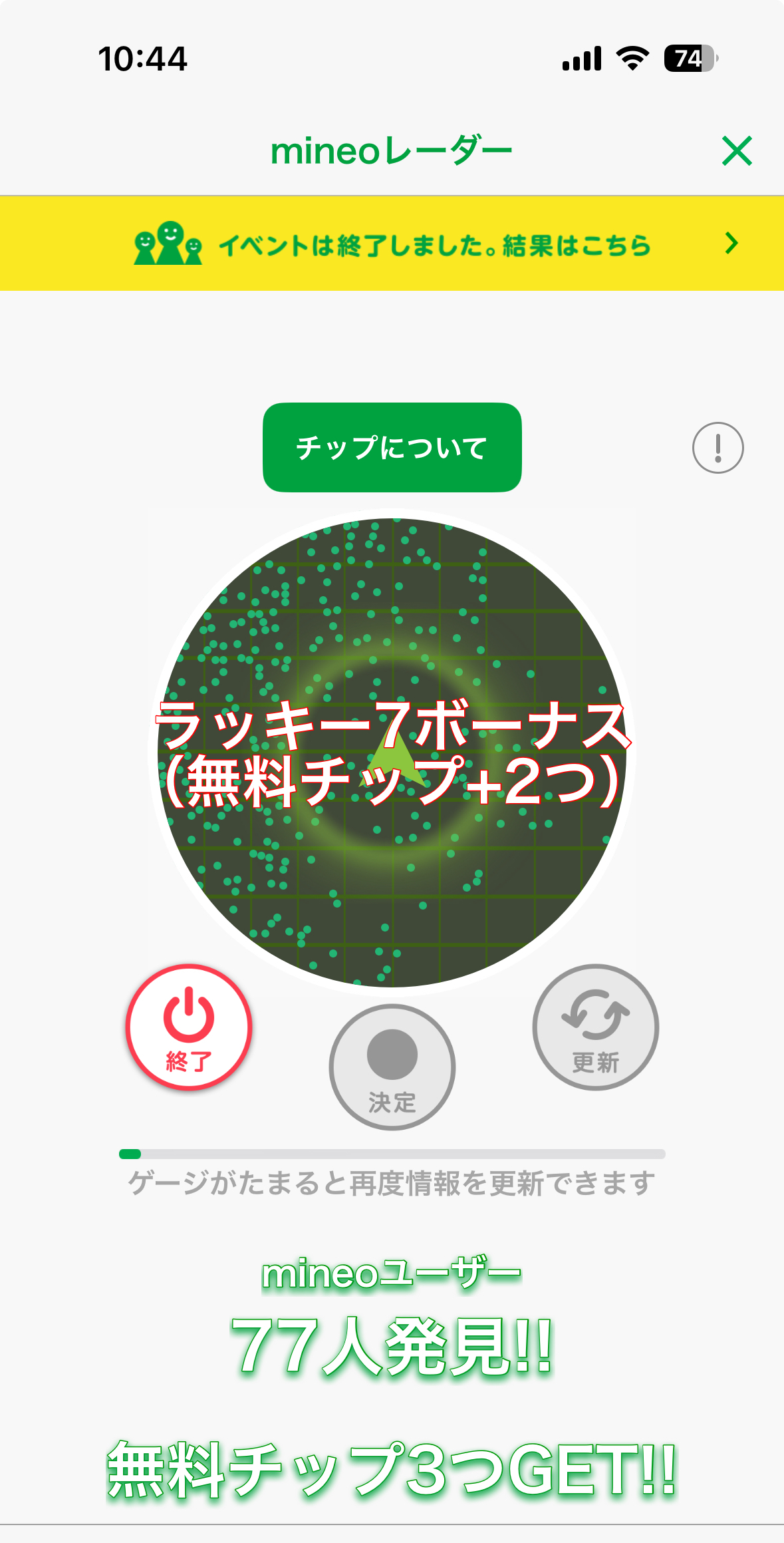The image size is (784, 1543).
Task: Tap the 決定 button
Action: point(392,1067)
